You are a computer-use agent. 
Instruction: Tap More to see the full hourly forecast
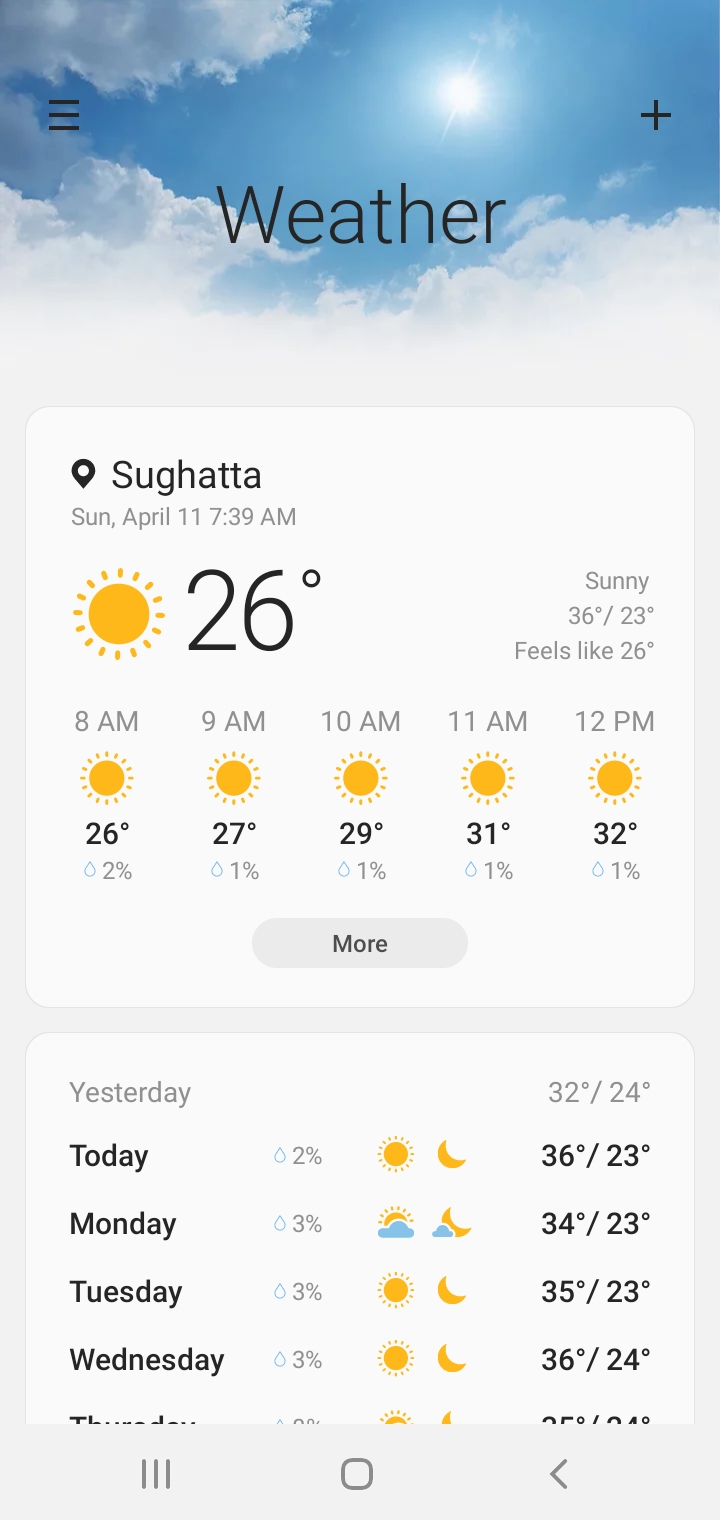[x=360, y=943]
